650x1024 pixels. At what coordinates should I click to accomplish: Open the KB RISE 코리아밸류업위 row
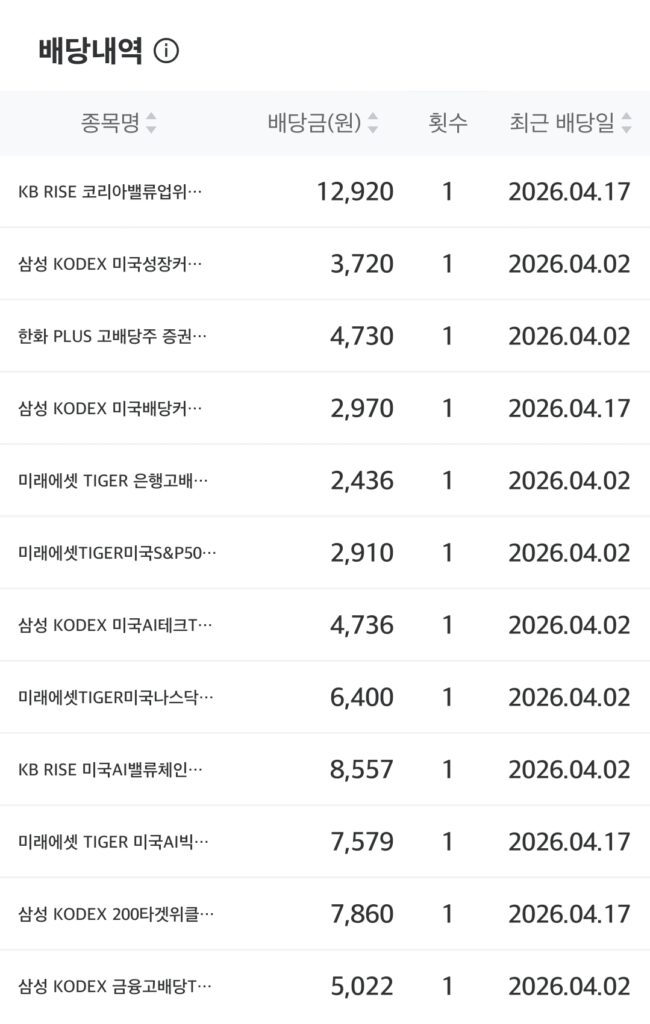click(325, 192)
